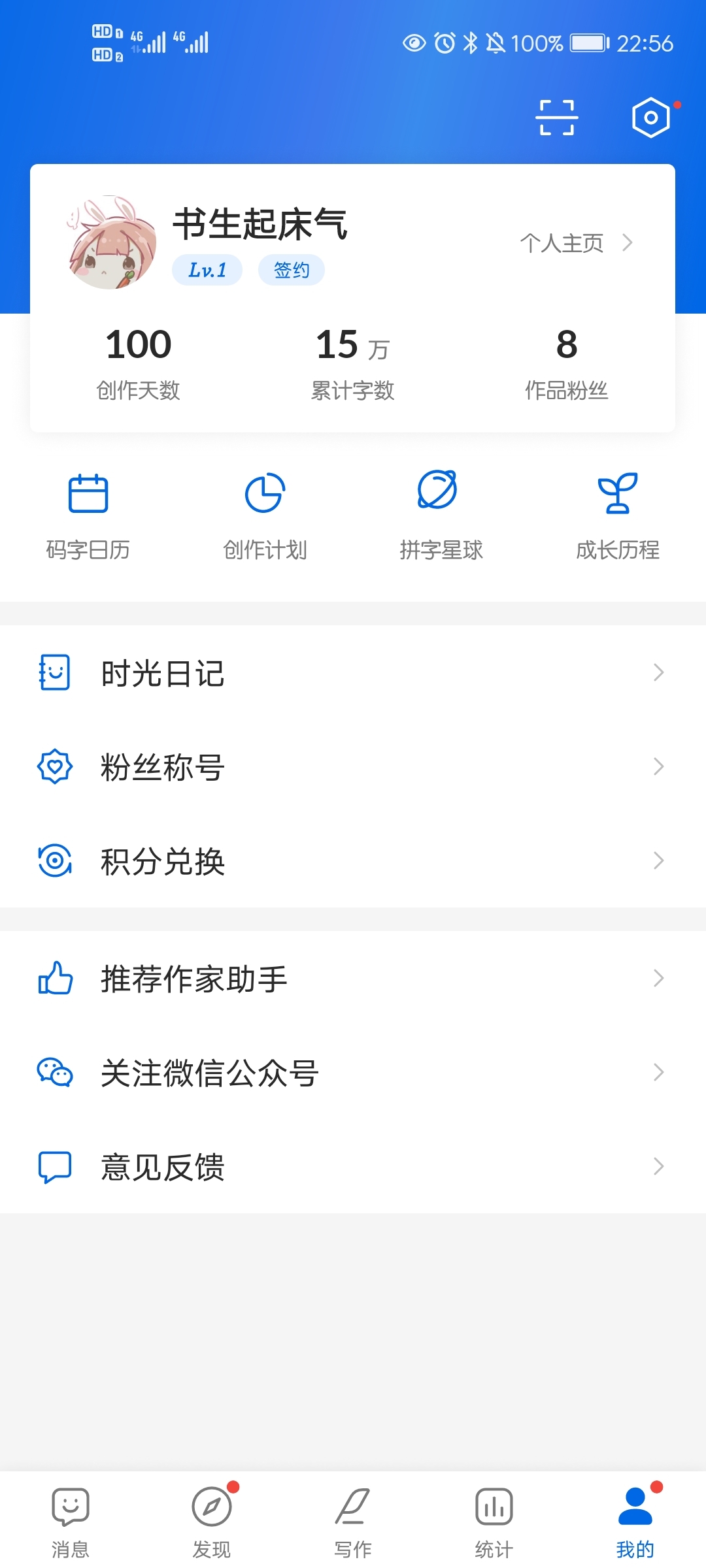
Task: Open the 时光日记 row
Action: tap(353, 673)
